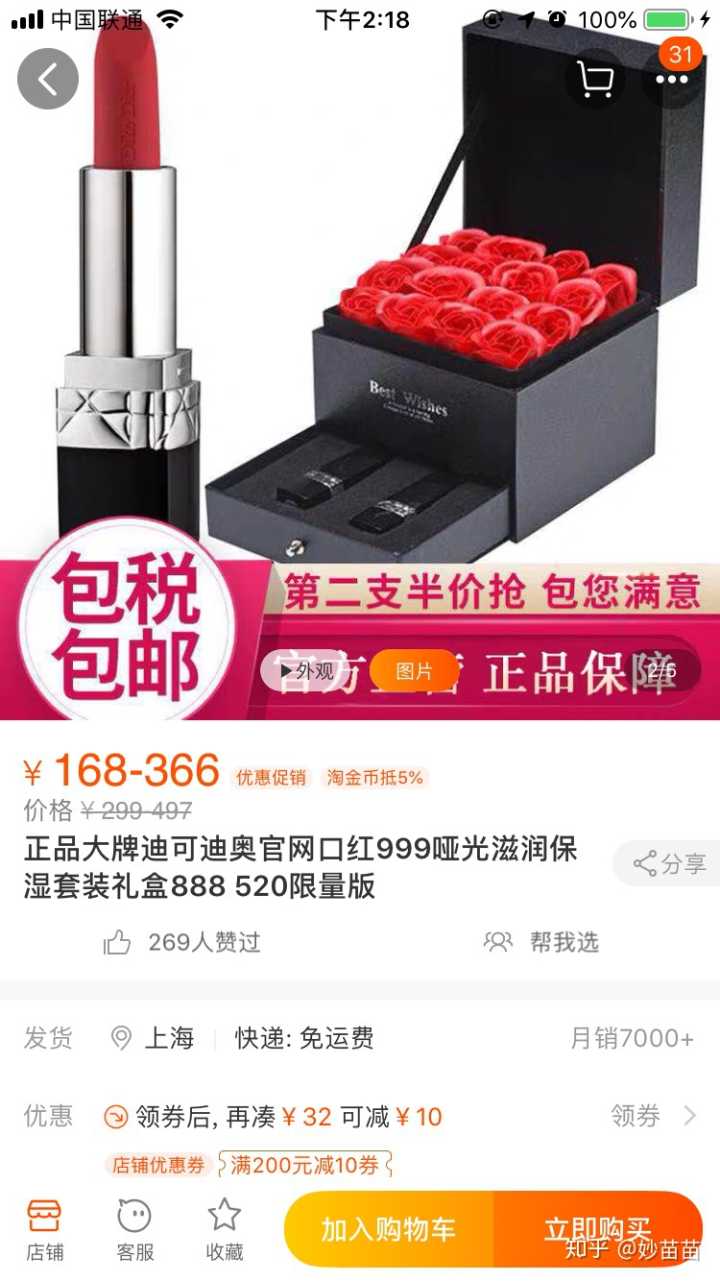This screenshot has width=720, height=1281.
Task: Tap 立即购买 to buy now
Action: click(598, 1230)
